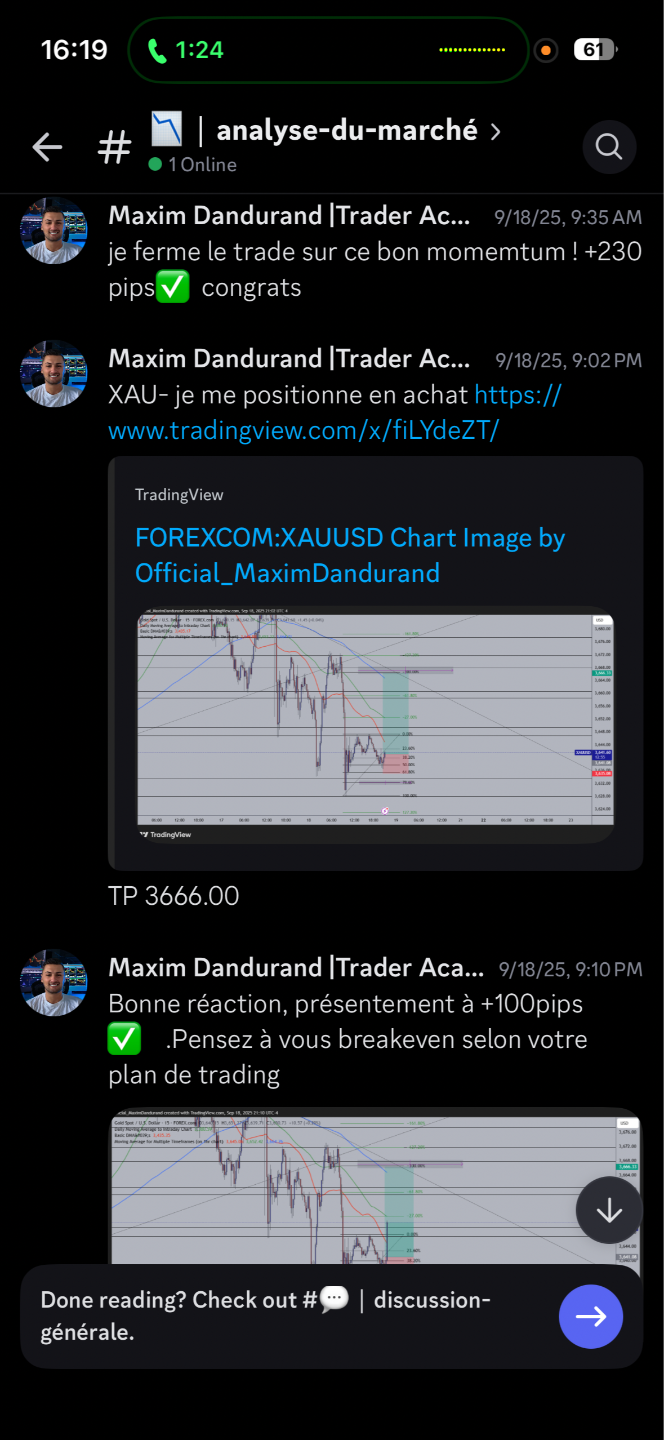Image resolution: width=664 pixels, height=1440 pixels.
Task: Open Maxim Dandurand's avatar on the 9:35 AM message
Action: tap(55, 231)
